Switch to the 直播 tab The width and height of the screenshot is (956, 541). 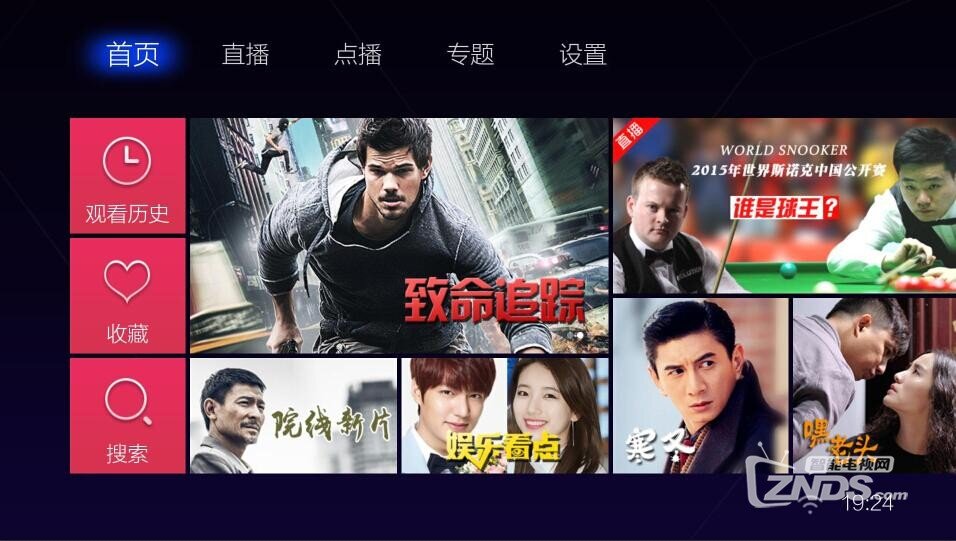click(x=245, y=55)
